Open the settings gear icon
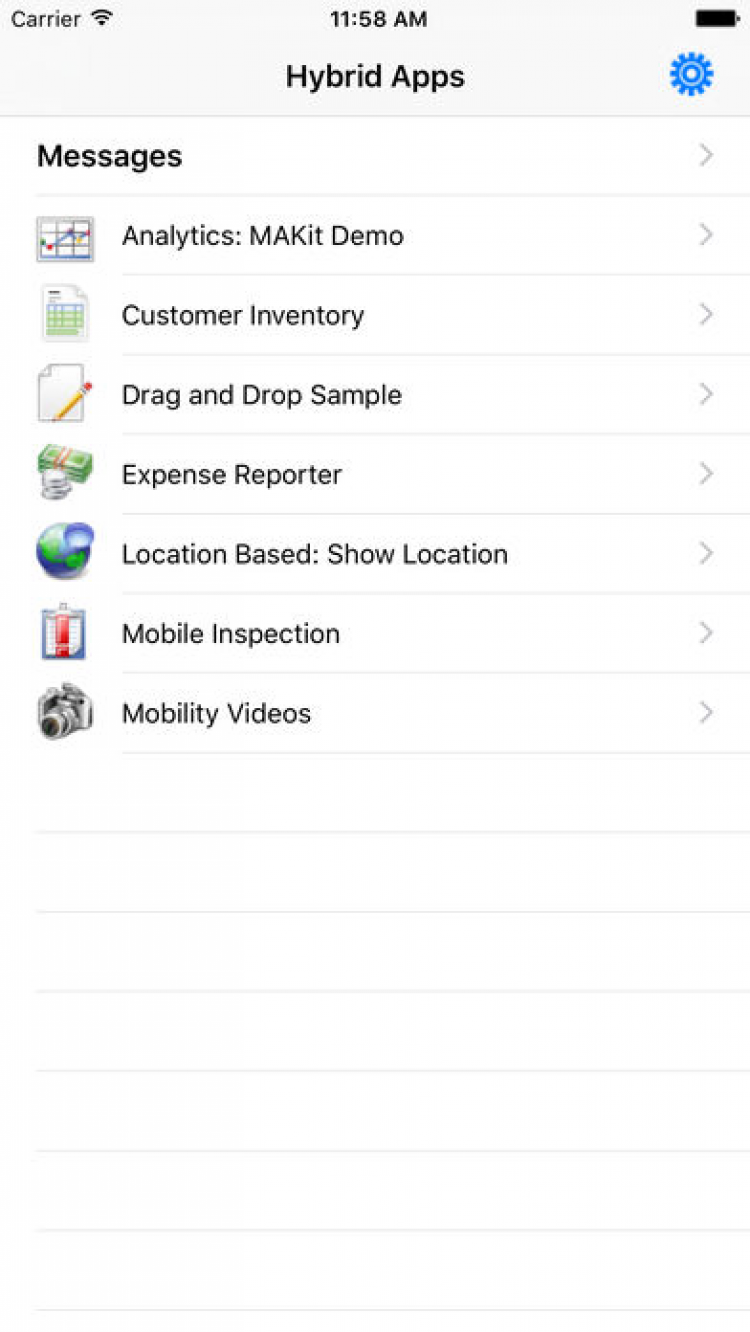This screenshot has width=750, height=1332. click(x=691, y=76)
